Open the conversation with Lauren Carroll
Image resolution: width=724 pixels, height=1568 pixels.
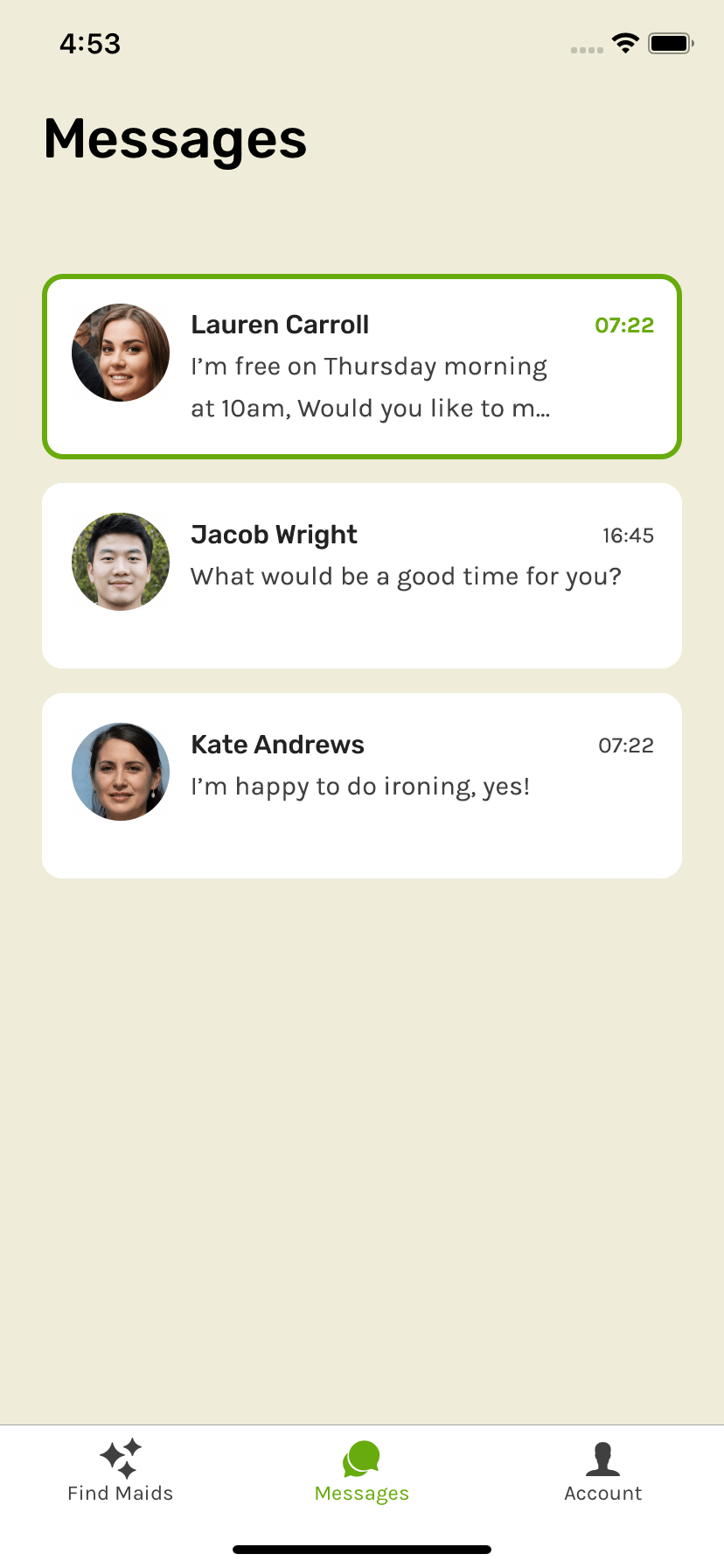[x=362, y=365]
